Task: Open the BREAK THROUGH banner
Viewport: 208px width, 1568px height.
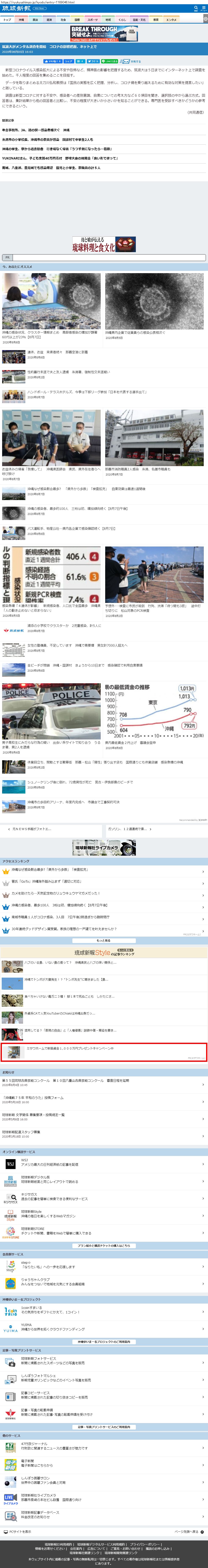Action: point(103,34)
